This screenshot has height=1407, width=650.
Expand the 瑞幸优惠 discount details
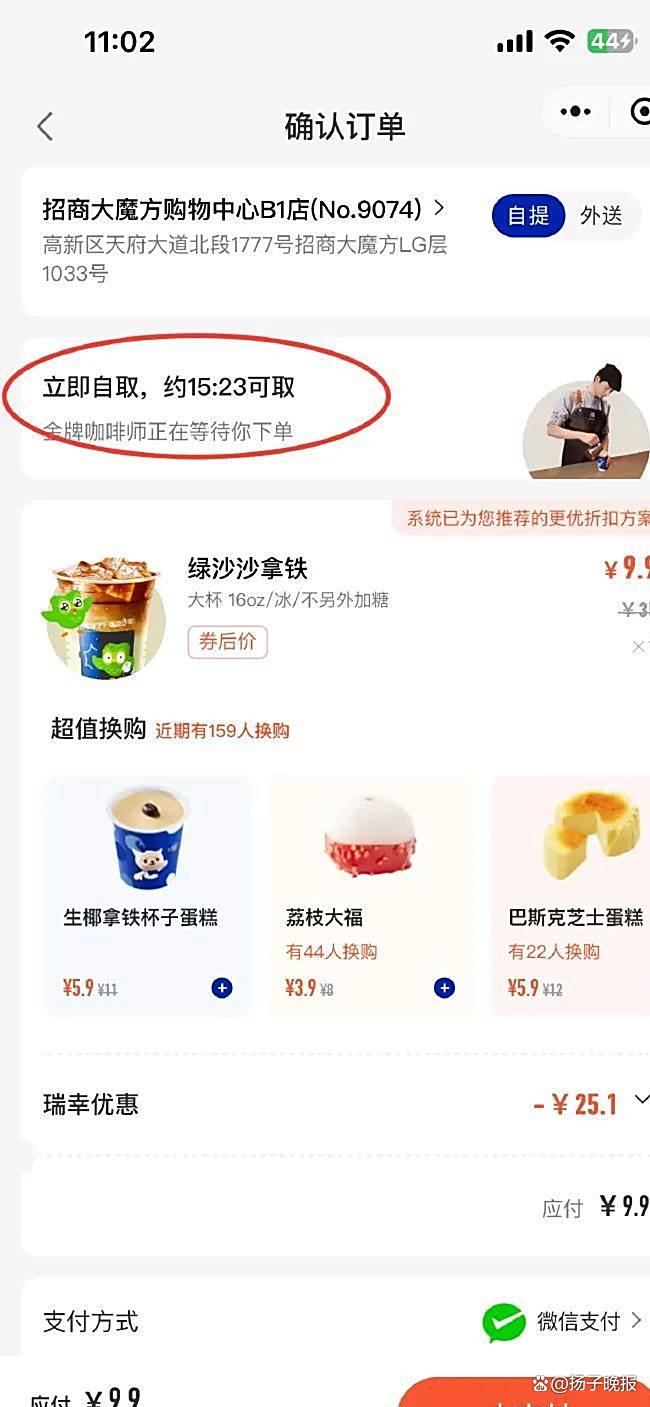pos(640,1101)
